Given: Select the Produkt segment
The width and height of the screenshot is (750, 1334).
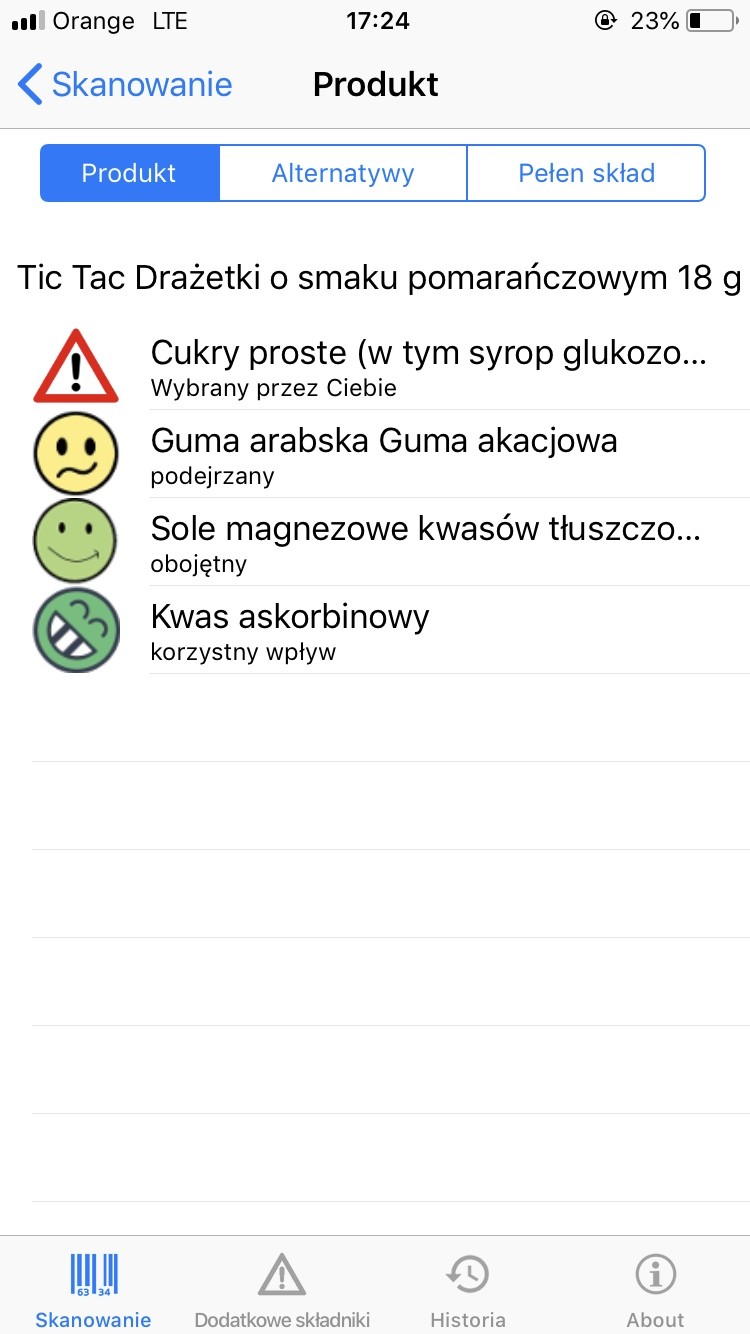Looking at the screenshot, I should coord(129,173).
